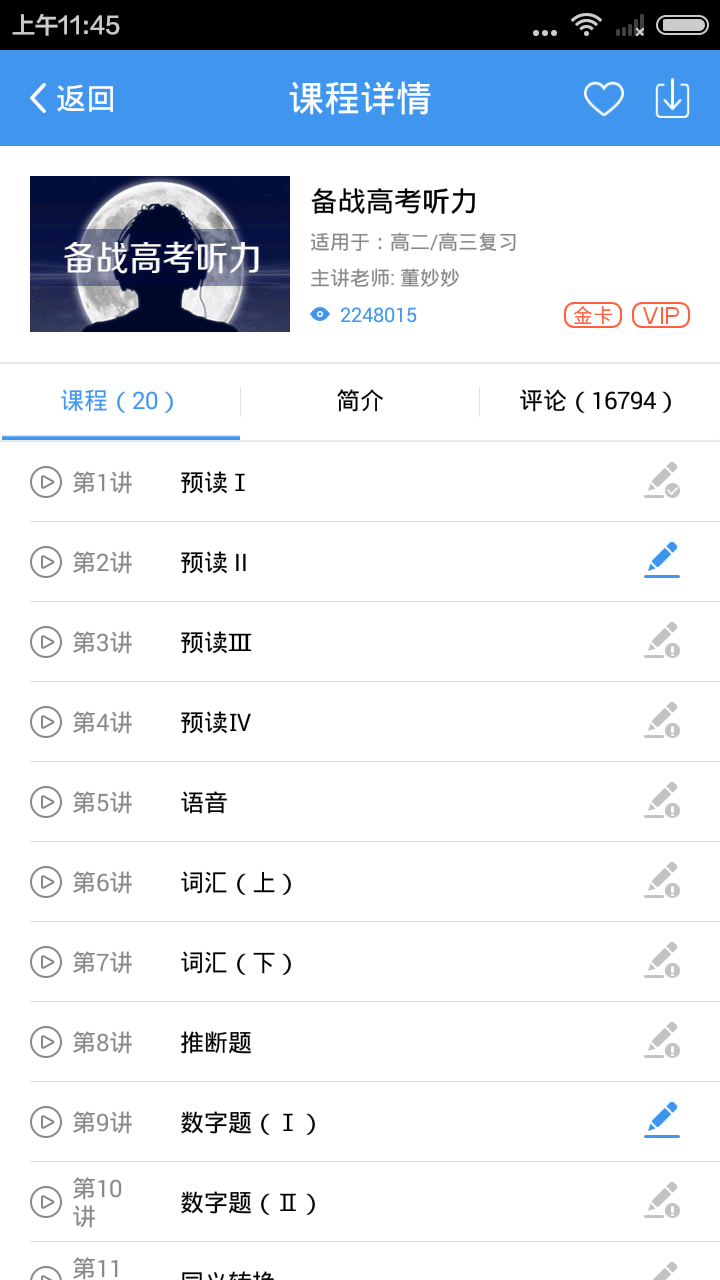
Task: Switch to the 简介 tab
Action: 360,400
